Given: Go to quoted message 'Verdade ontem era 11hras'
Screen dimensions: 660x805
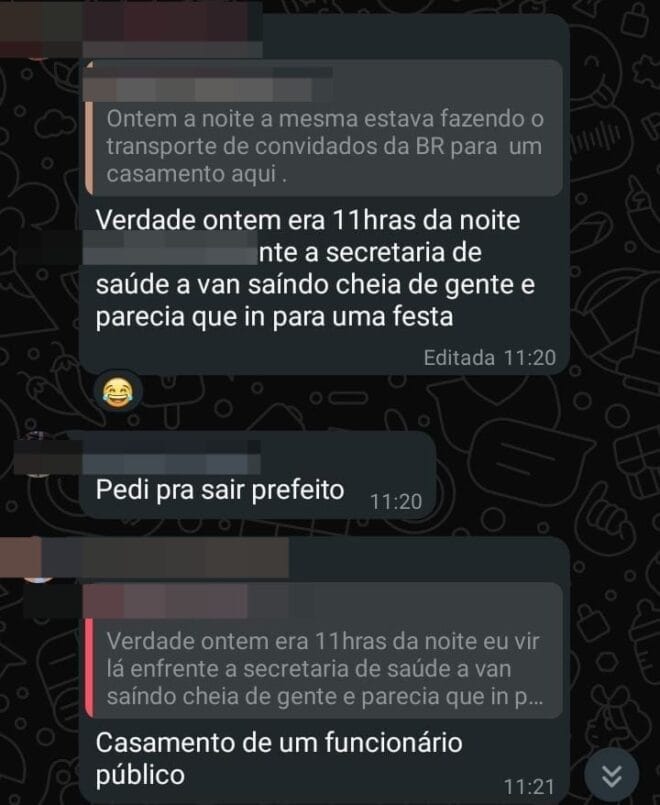Looking at the screenshot, I should (x=320, y=669).
